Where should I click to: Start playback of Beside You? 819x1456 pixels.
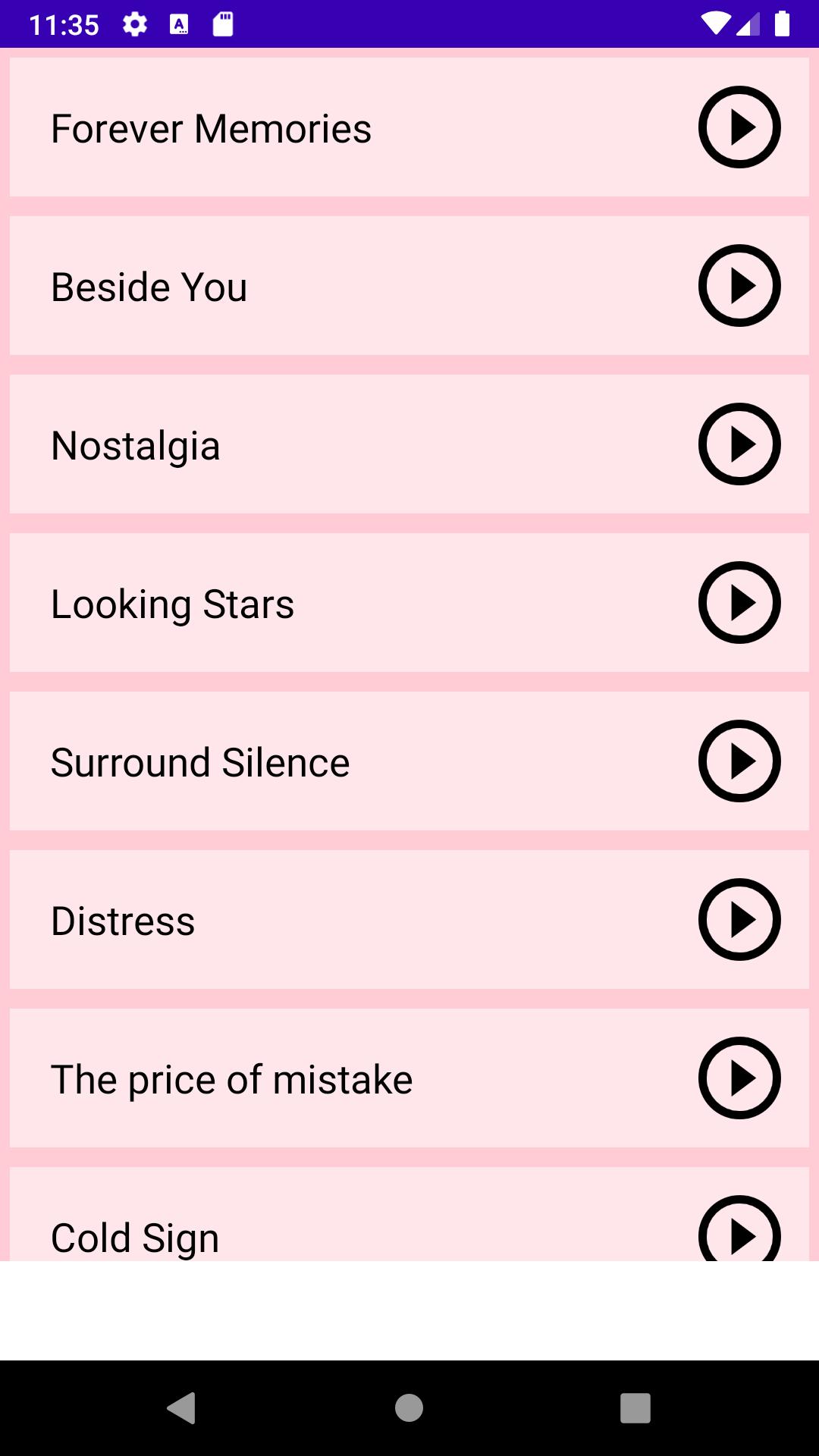pos(739,286)
